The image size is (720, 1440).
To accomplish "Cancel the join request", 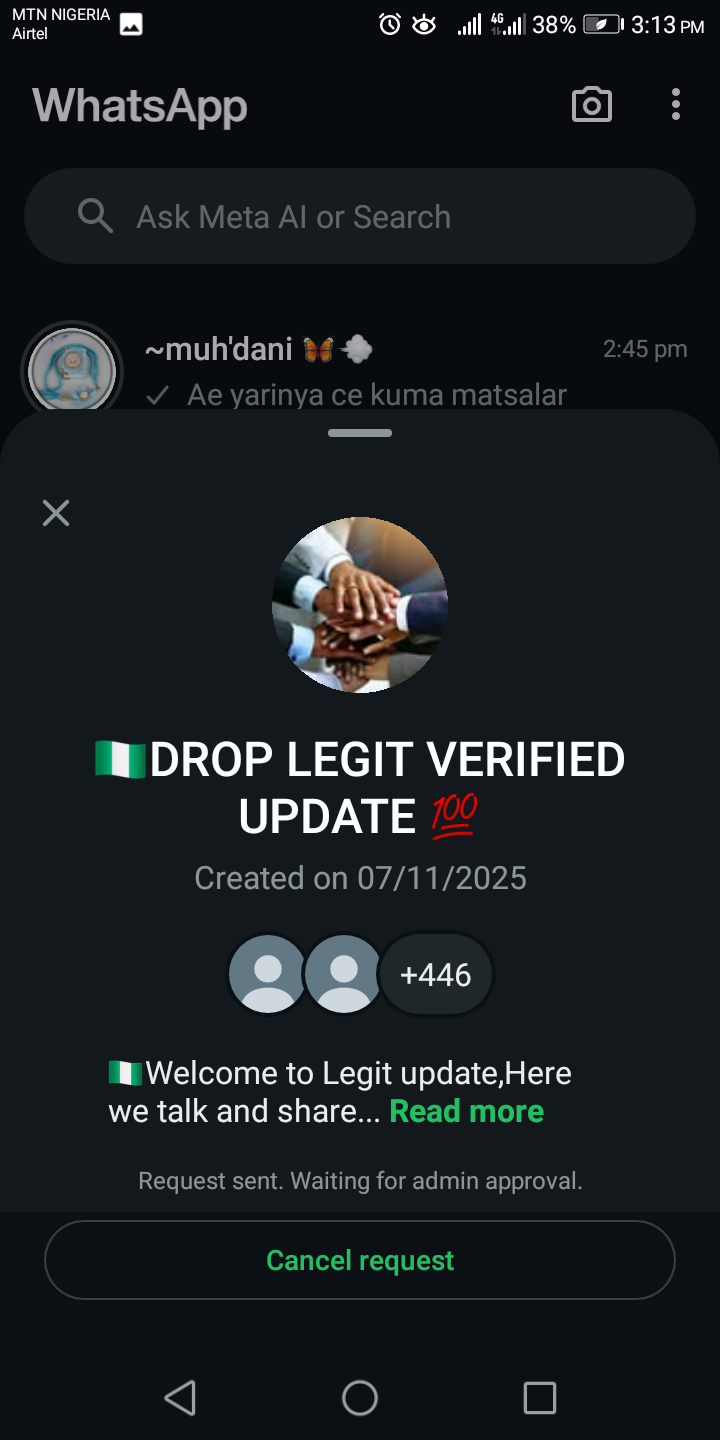I will coord(360,1260).
